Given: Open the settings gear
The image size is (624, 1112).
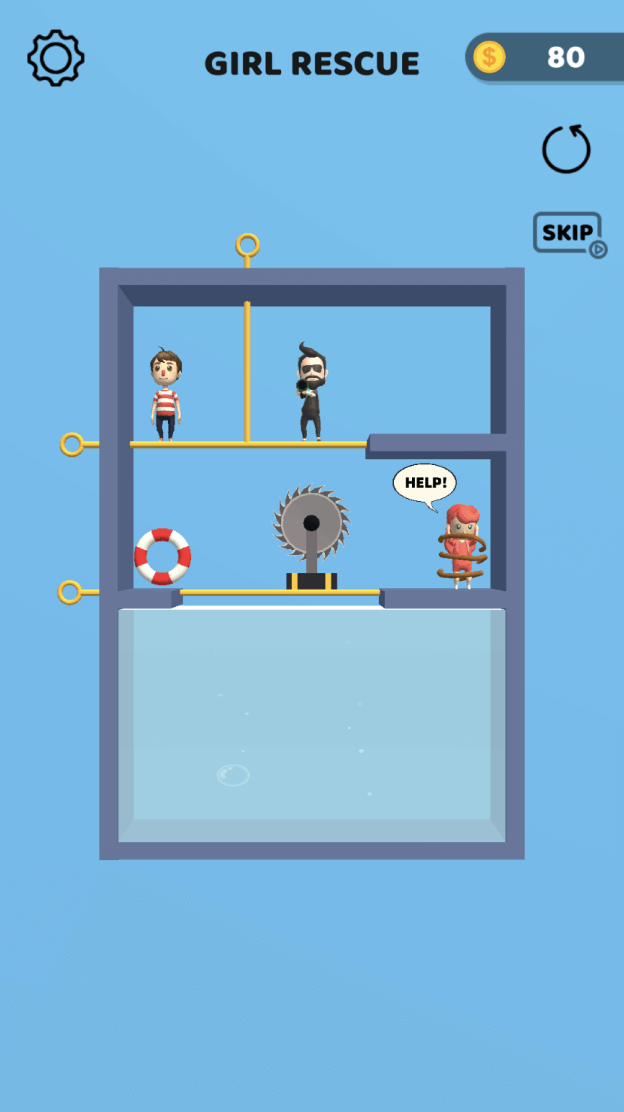Looking at the screenshot, I should [x=56, y=59].
